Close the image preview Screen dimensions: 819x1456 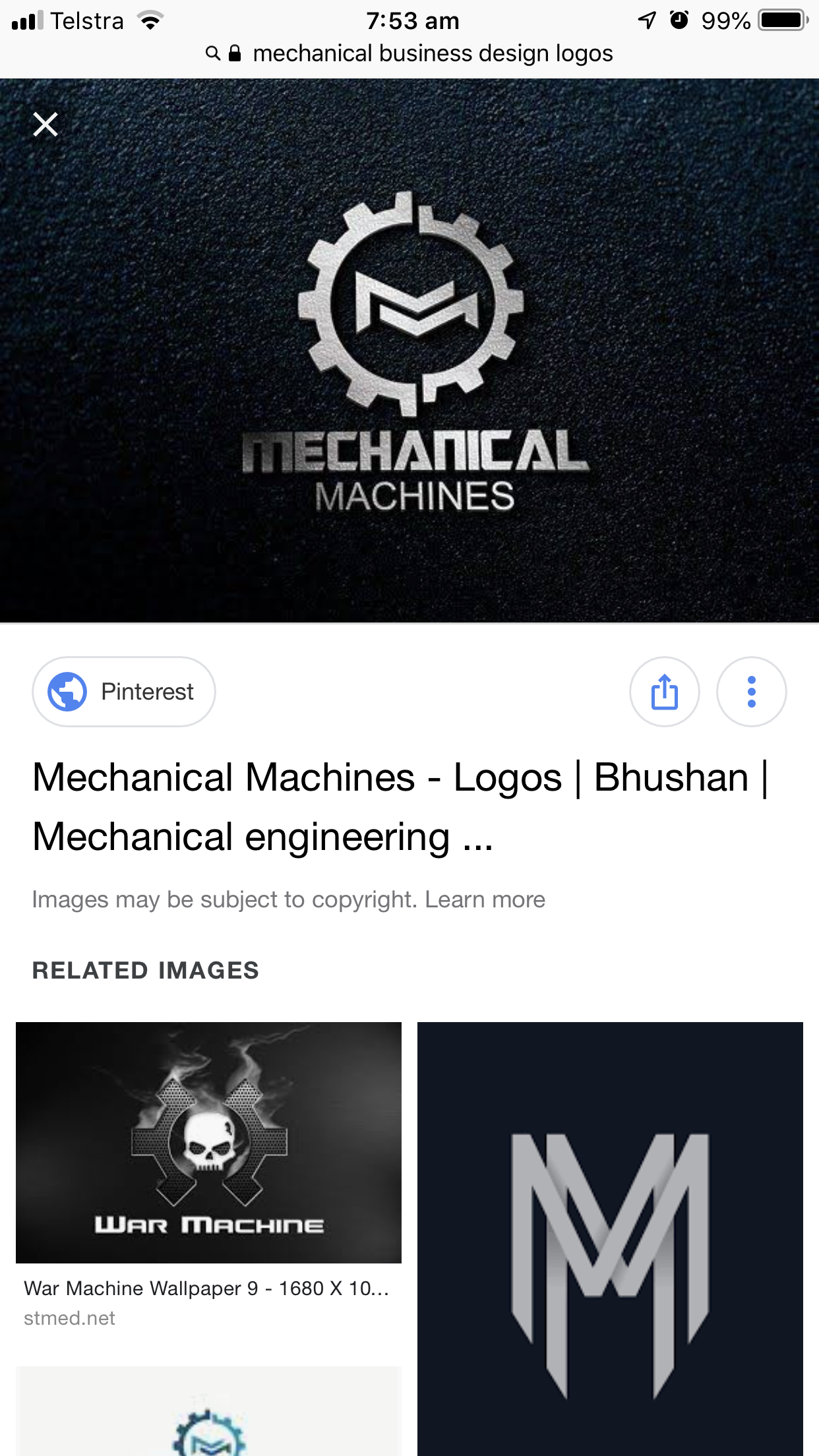[x=45, y=124]
